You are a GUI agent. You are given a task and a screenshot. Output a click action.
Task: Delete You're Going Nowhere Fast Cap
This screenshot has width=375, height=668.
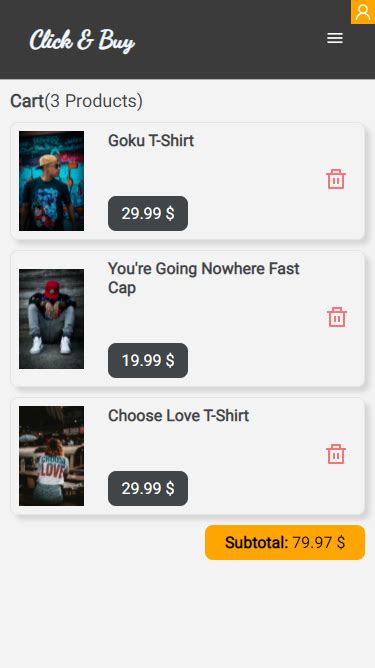[337, 317]
